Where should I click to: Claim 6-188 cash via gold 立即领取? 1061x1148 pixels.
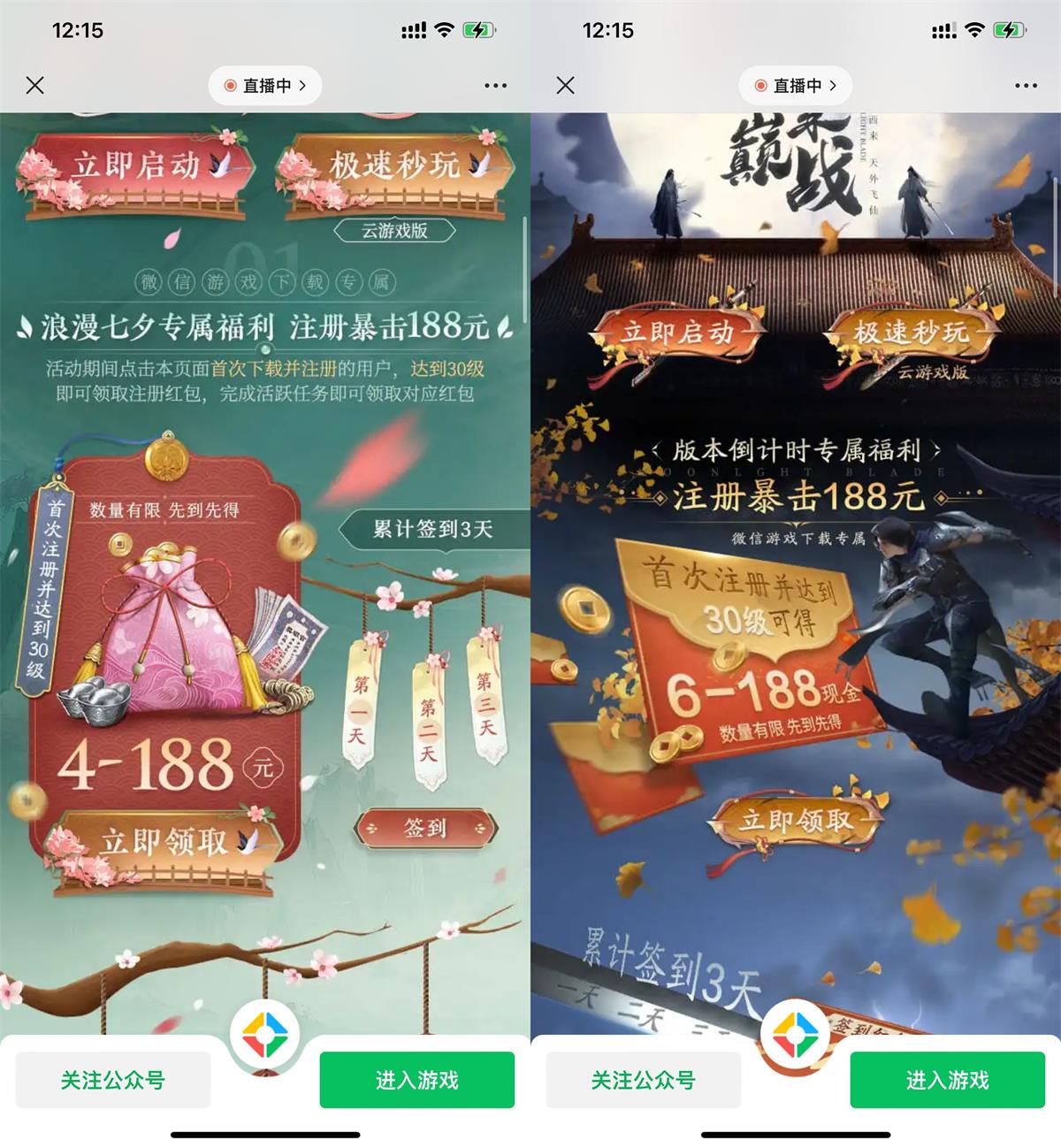click(796, 821)
